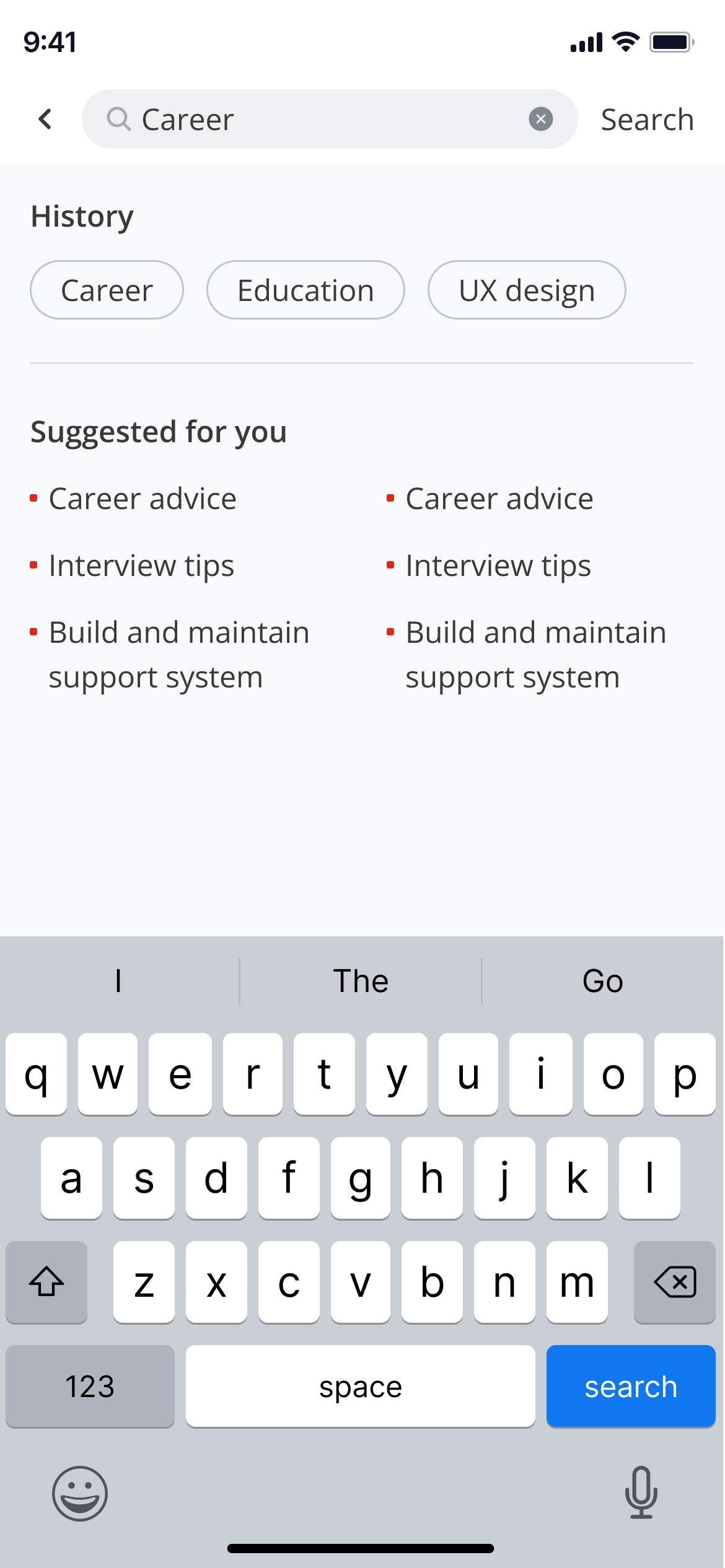Screen dimensions: 725x1568
Task: Switch the keyboard to numbers with 123
Action: [x=90, y=1386]
